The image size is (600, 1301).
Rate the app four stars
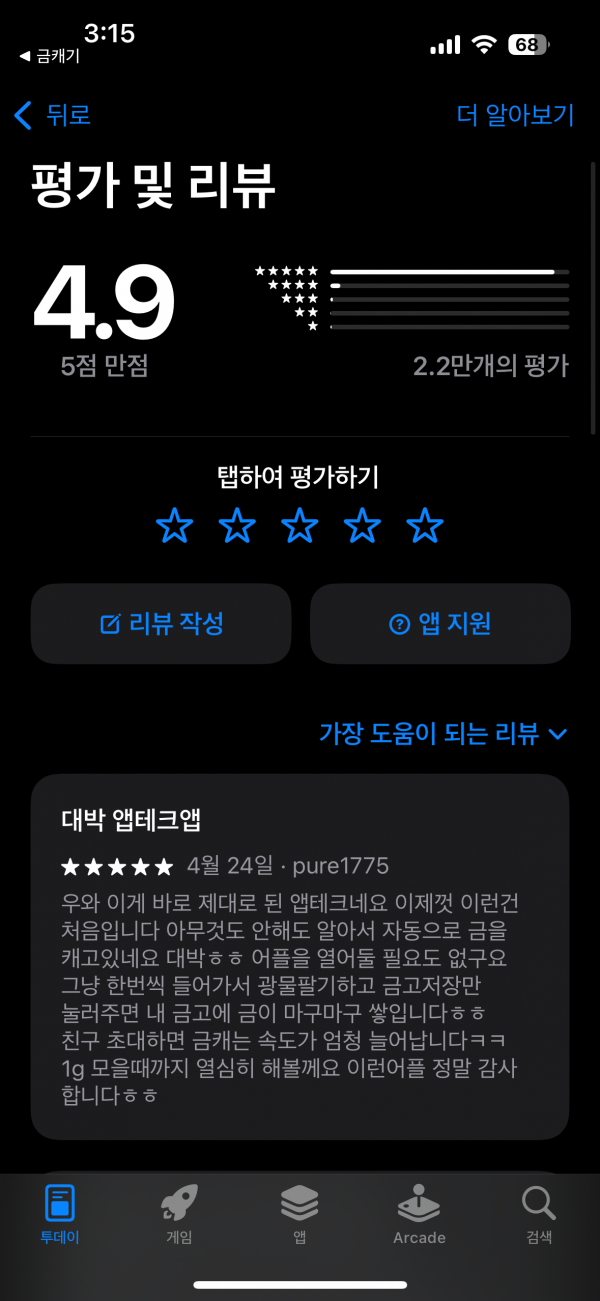click(363, 525)
